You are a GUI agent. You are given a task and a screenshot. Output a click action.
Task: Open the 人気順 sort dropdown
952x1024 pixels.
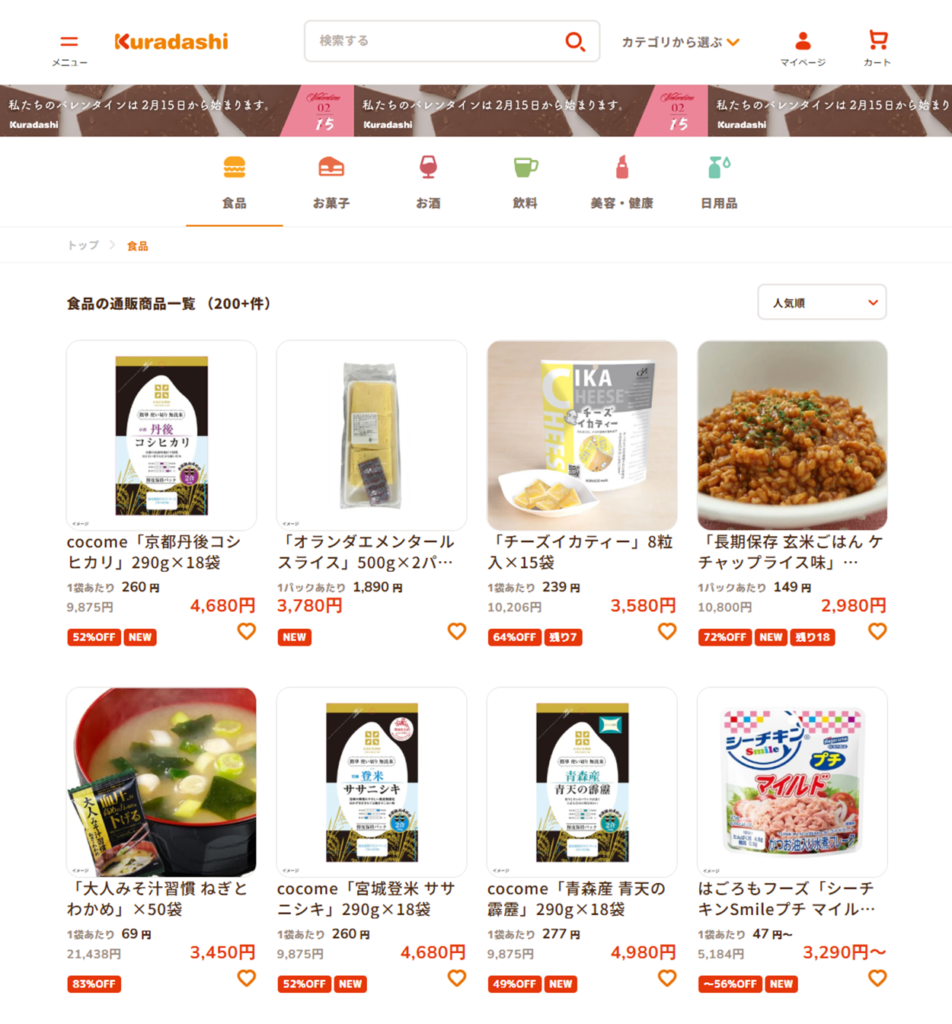click(x=821, y=302)
